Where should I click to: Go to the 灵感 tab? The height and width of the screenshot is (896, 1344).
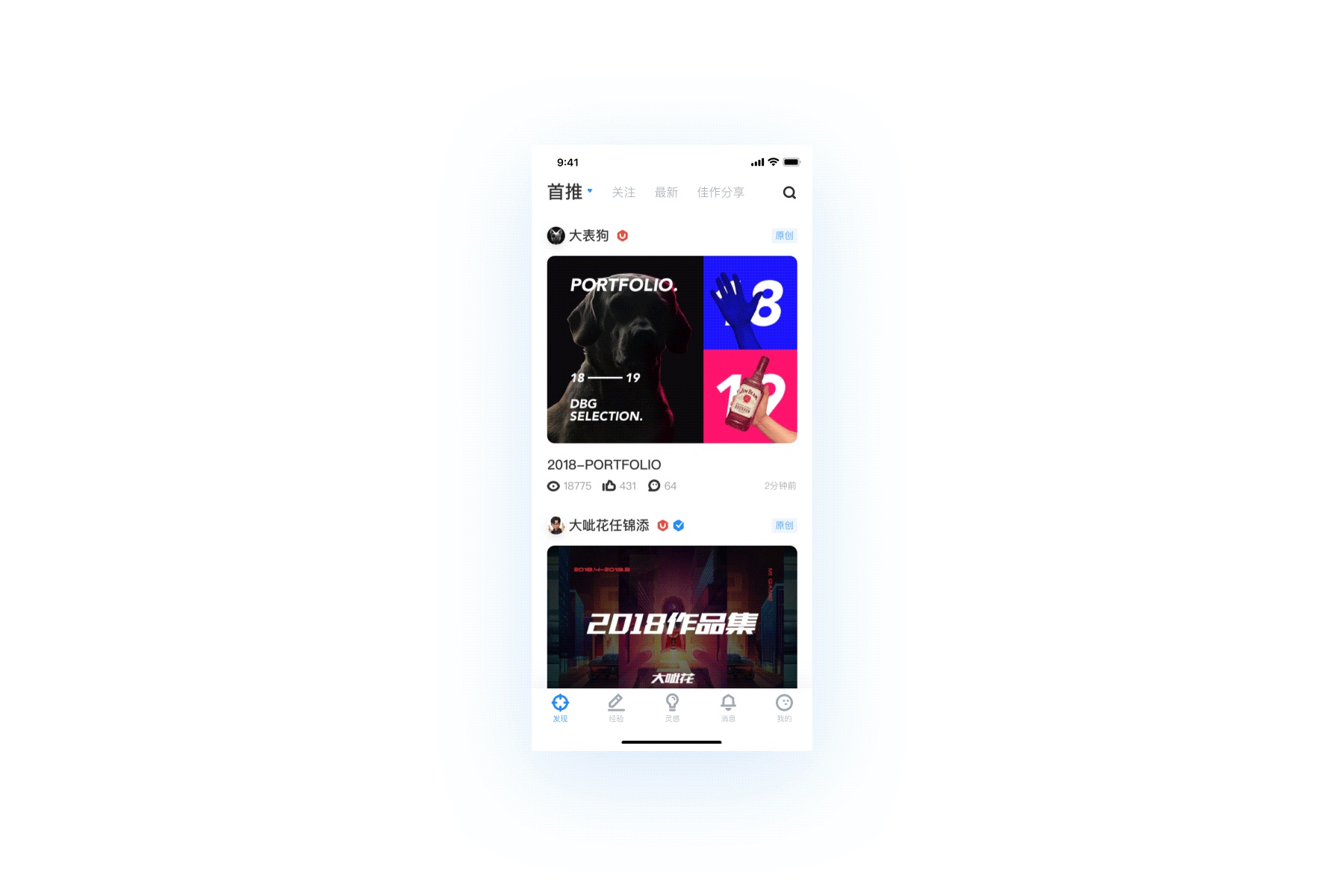click(672, 708)
